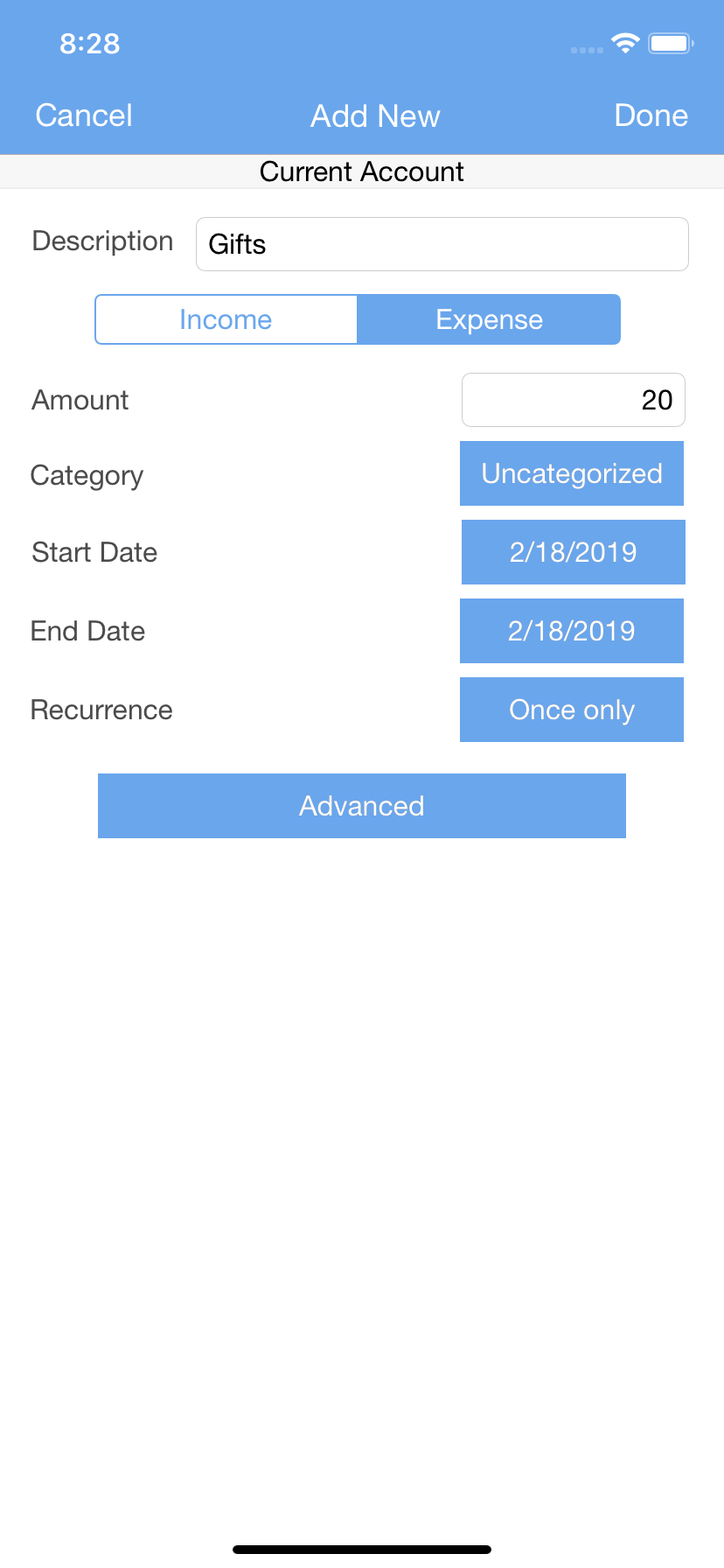Open the Recurrence option showing Once only
The height and width of the screenshot is (1568, 724).
[x=572, y=710]
